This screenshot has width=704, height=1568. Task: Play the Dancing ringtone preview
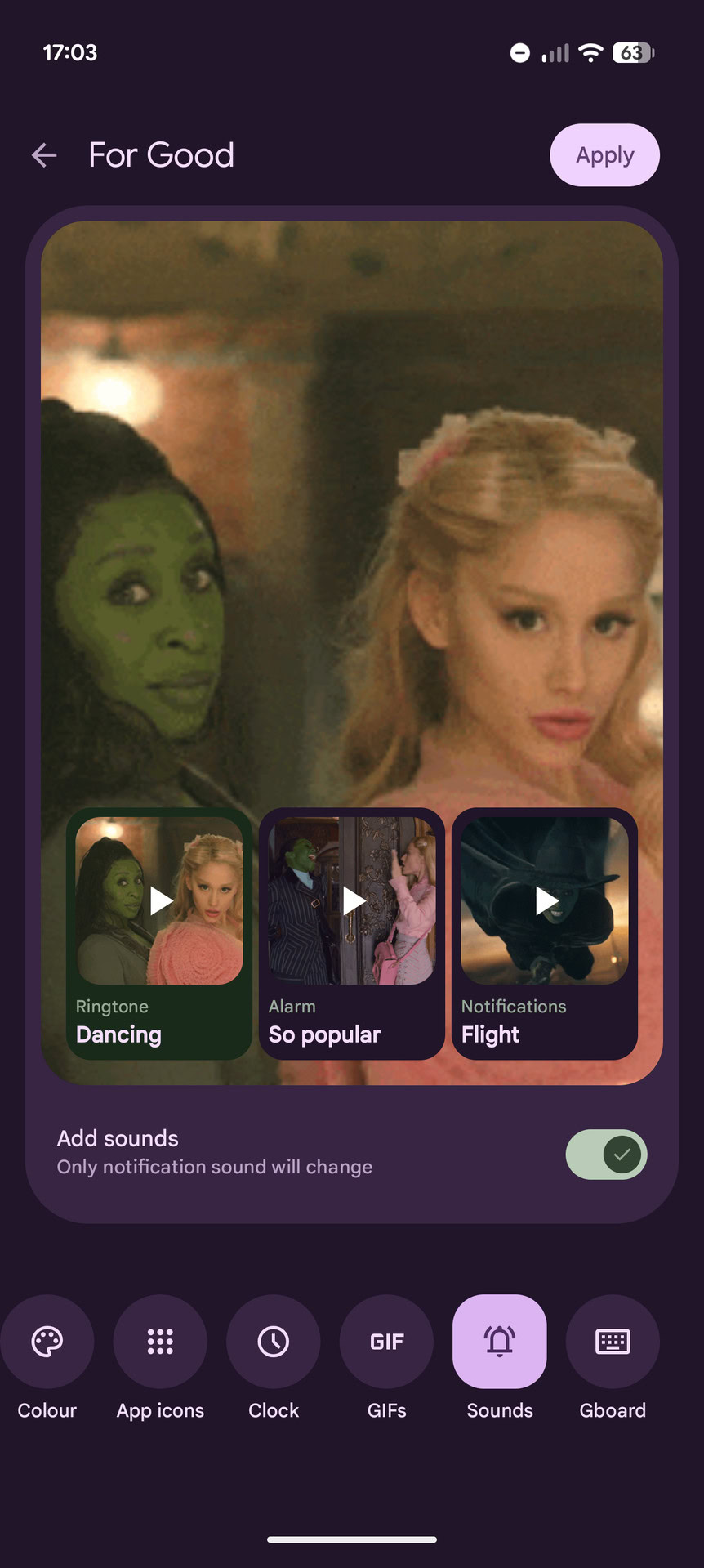[161, 901]
